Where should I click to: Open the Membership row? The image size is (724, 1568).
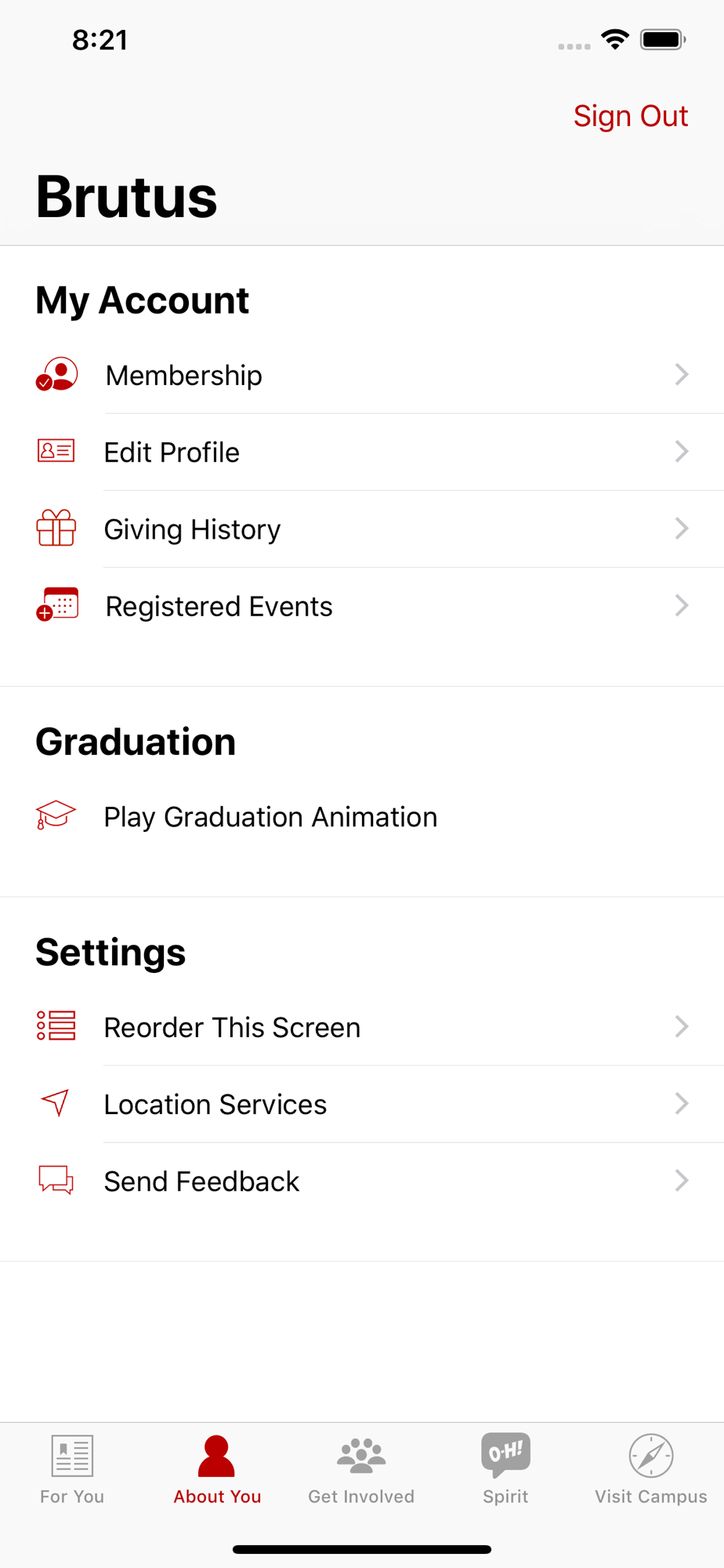[362, 376]
